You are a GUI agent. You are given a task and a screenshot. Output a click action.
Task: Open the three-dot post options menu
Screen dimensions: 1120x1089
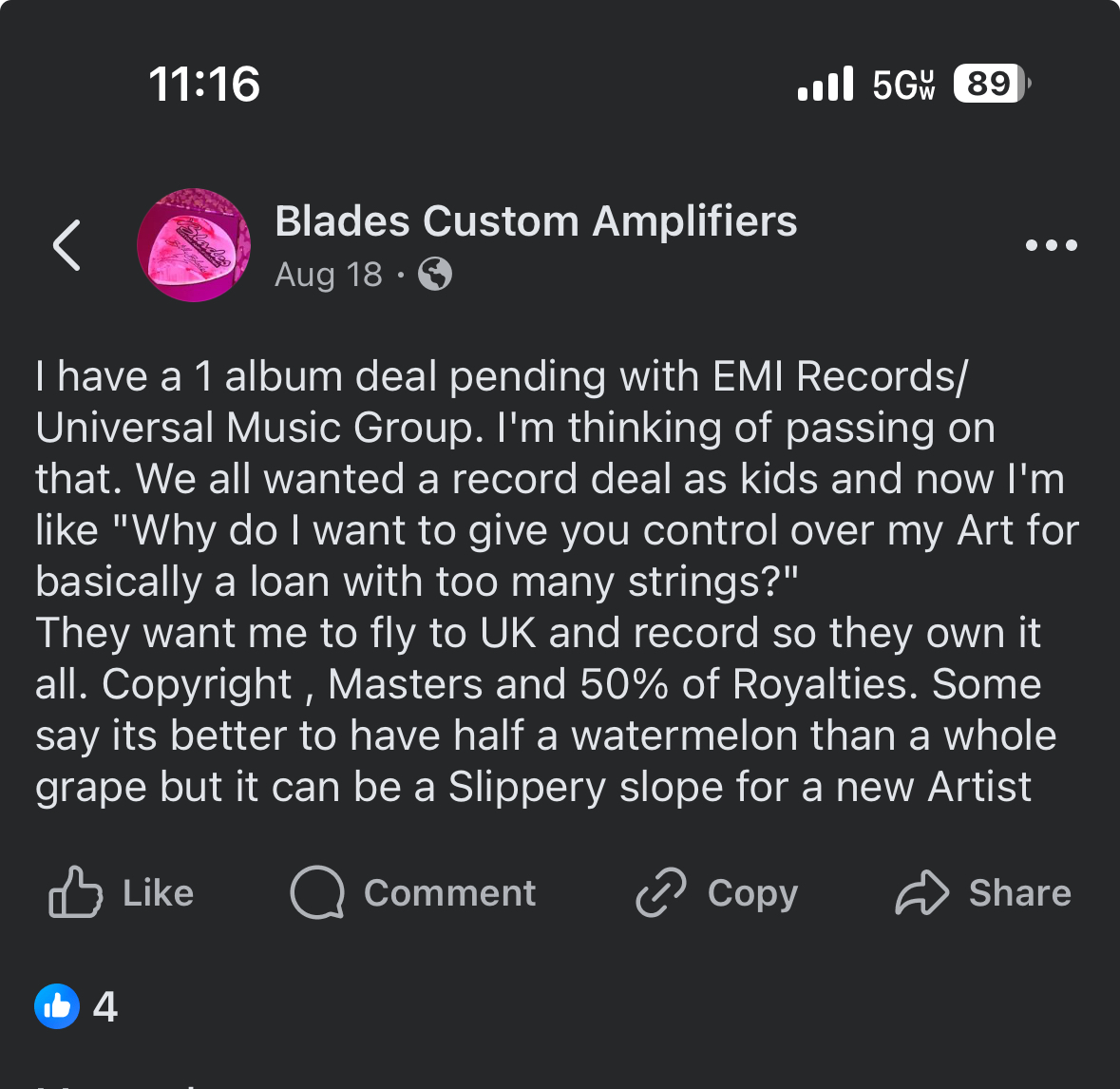click(1051, 245)
